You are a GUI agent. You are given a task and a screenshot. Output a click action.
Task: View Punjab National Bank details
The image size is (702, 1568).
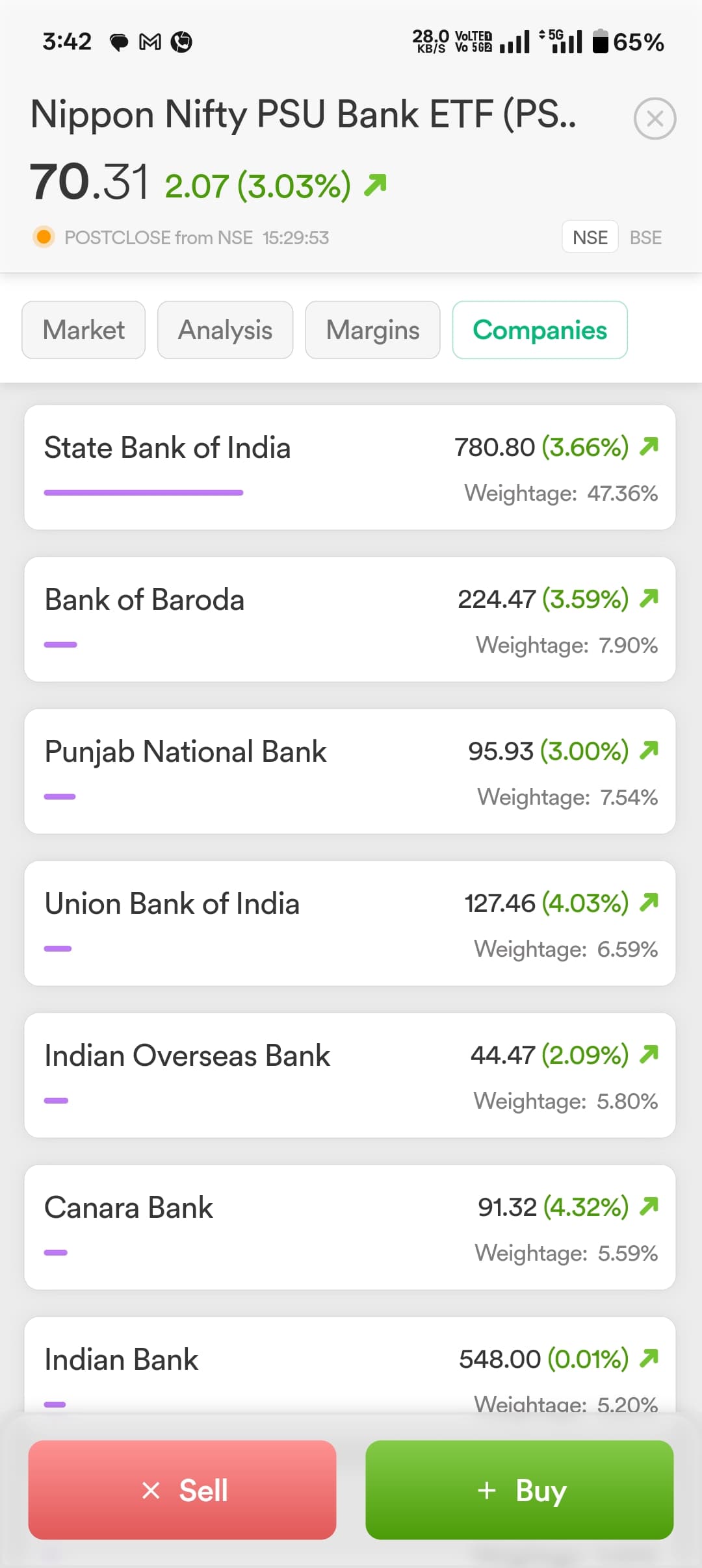(x=350, y=772)
